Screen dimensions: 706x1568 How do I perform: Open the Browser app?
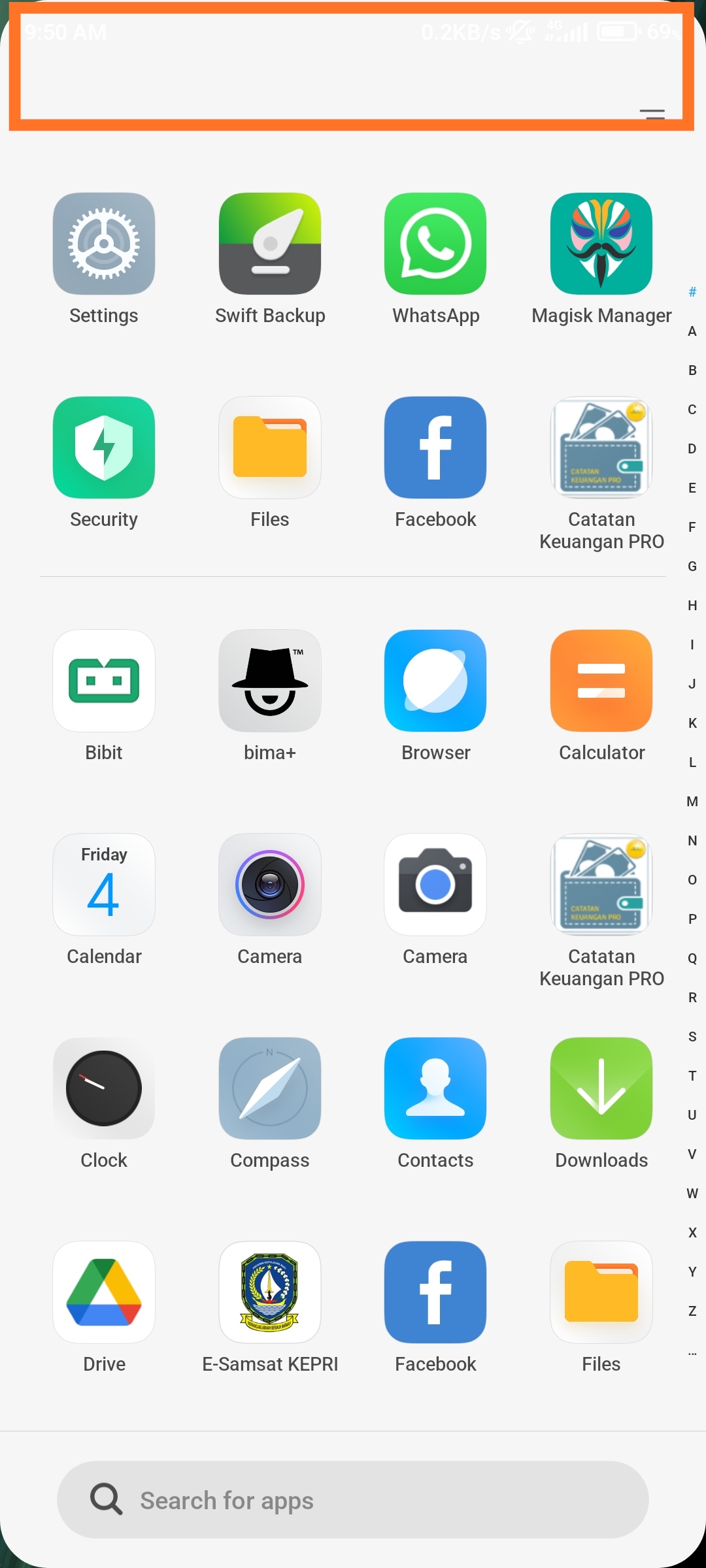point(435,681)
